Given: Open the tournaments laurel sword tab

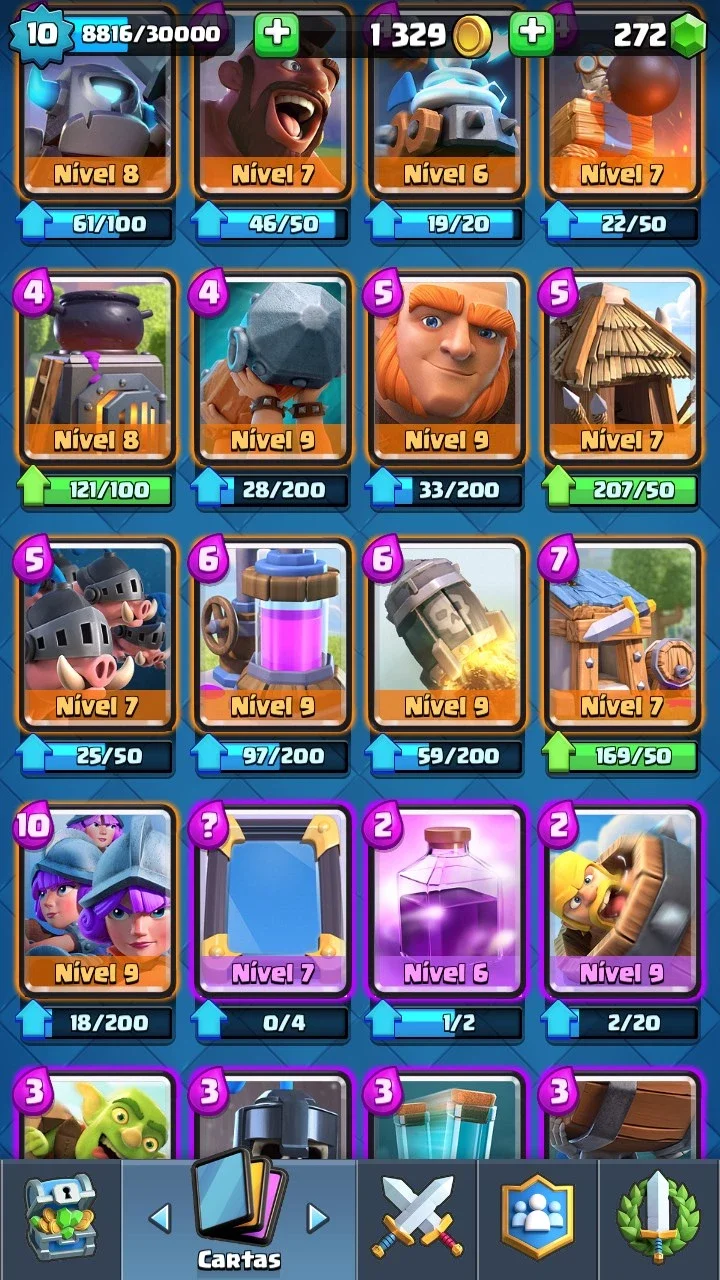Looking at the screenshot, I should [x=659, y=1219].
